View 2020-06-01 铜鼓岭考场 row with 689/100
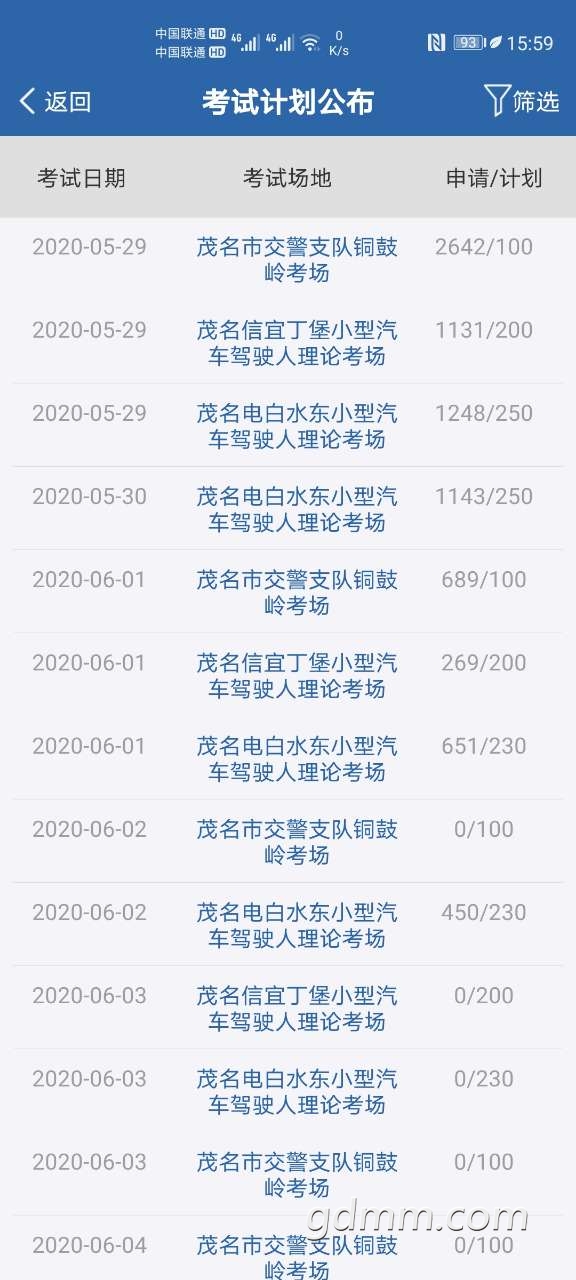This screenshot has width=576, height=1280. [288, 591]
